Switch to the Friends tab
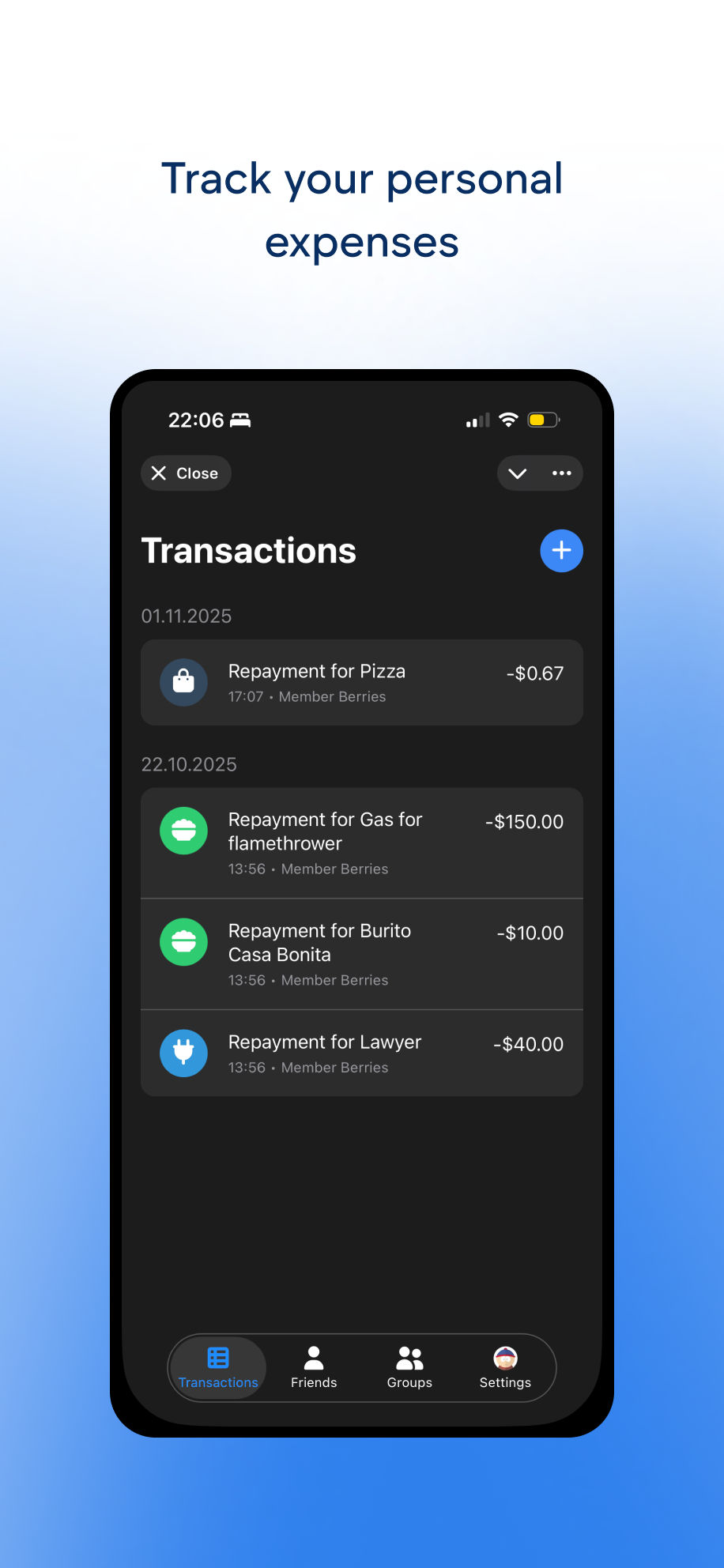Image resolution: width=724 pixels, height=1568 pixels. [314, 1368]
